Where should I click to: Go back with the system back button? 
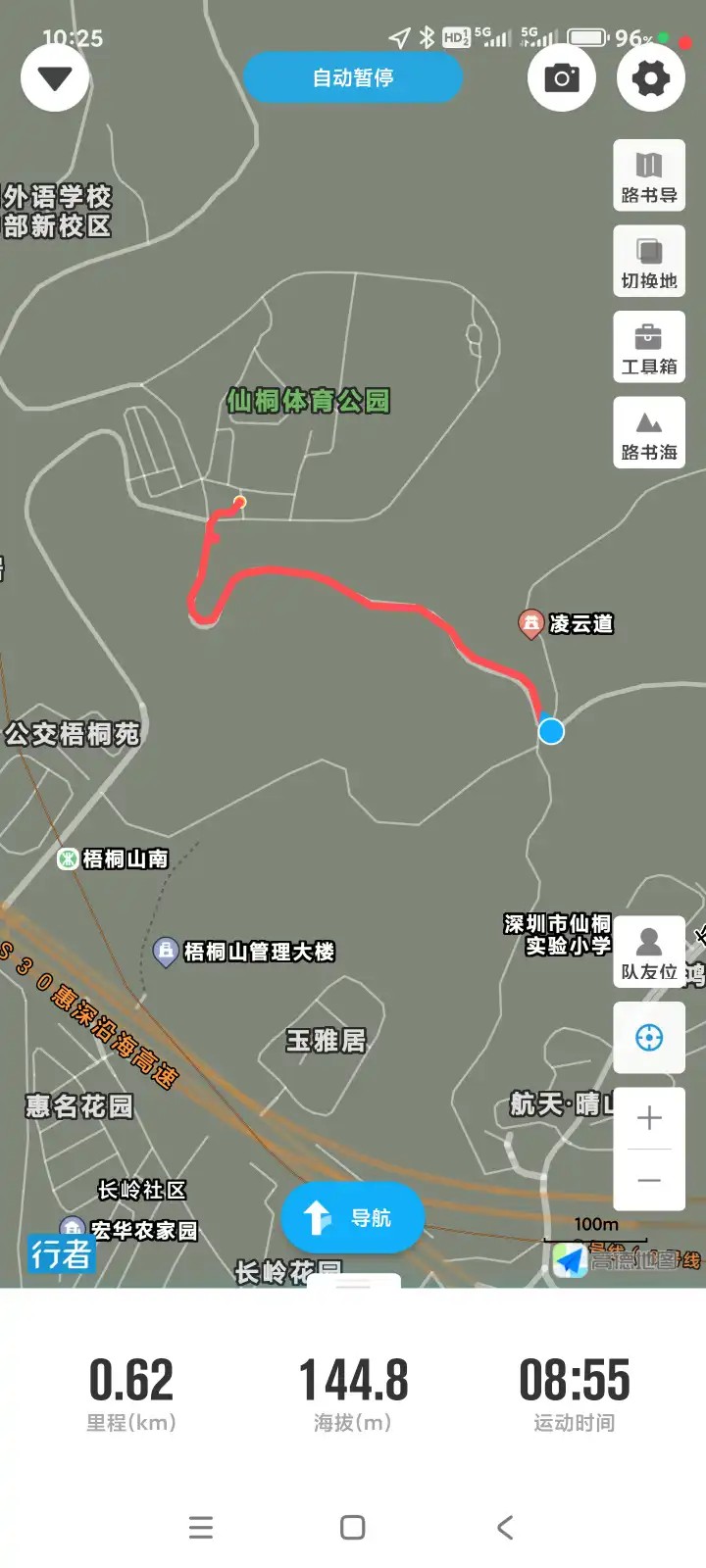[505, 1527]
